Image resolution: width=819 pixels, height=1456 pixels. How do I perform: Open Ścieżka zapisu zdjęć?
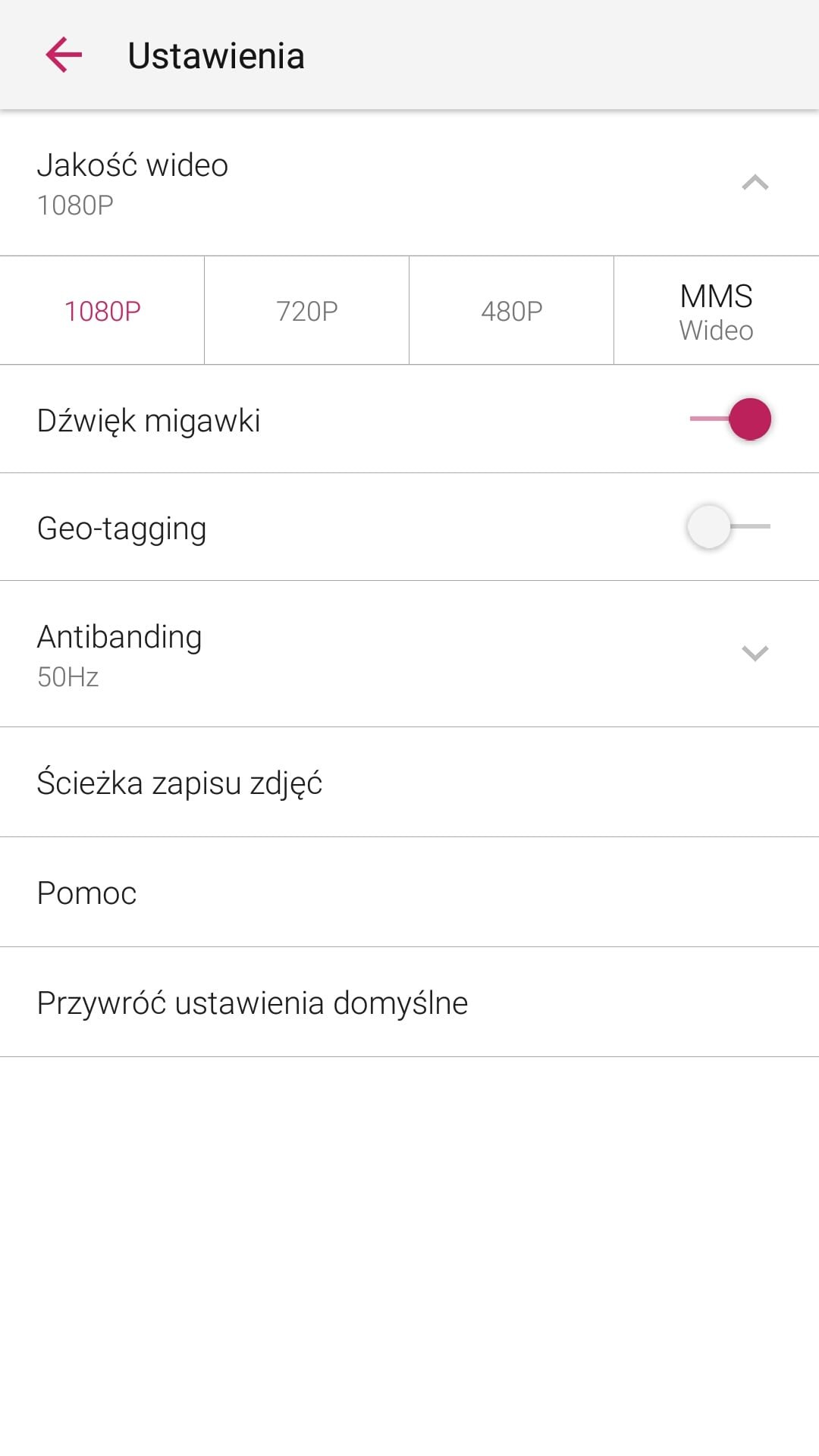[409, 783]
